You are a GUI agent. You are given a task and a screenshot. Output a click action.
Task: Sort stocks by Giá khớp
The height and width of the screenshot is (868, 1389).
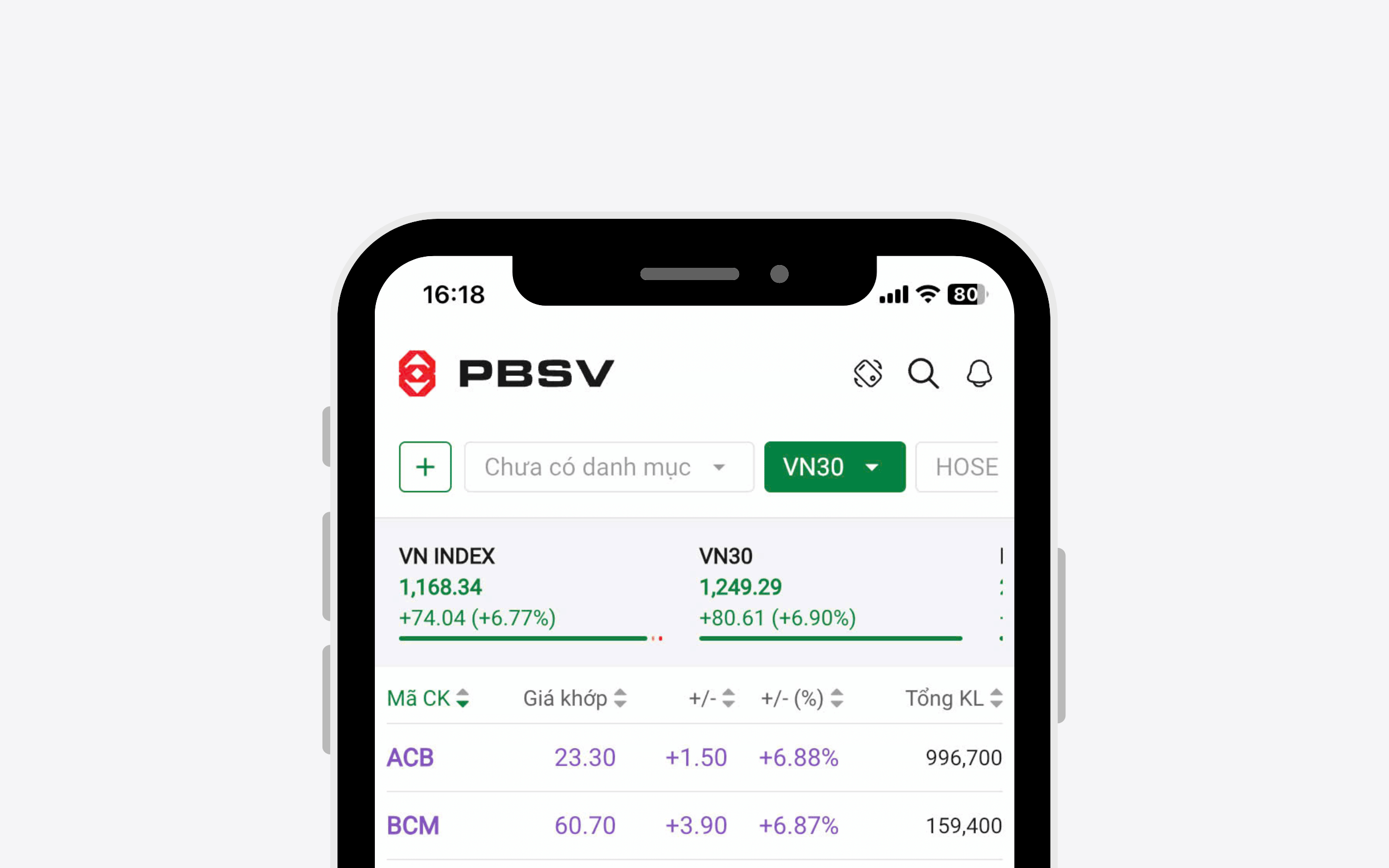[574, 698]
